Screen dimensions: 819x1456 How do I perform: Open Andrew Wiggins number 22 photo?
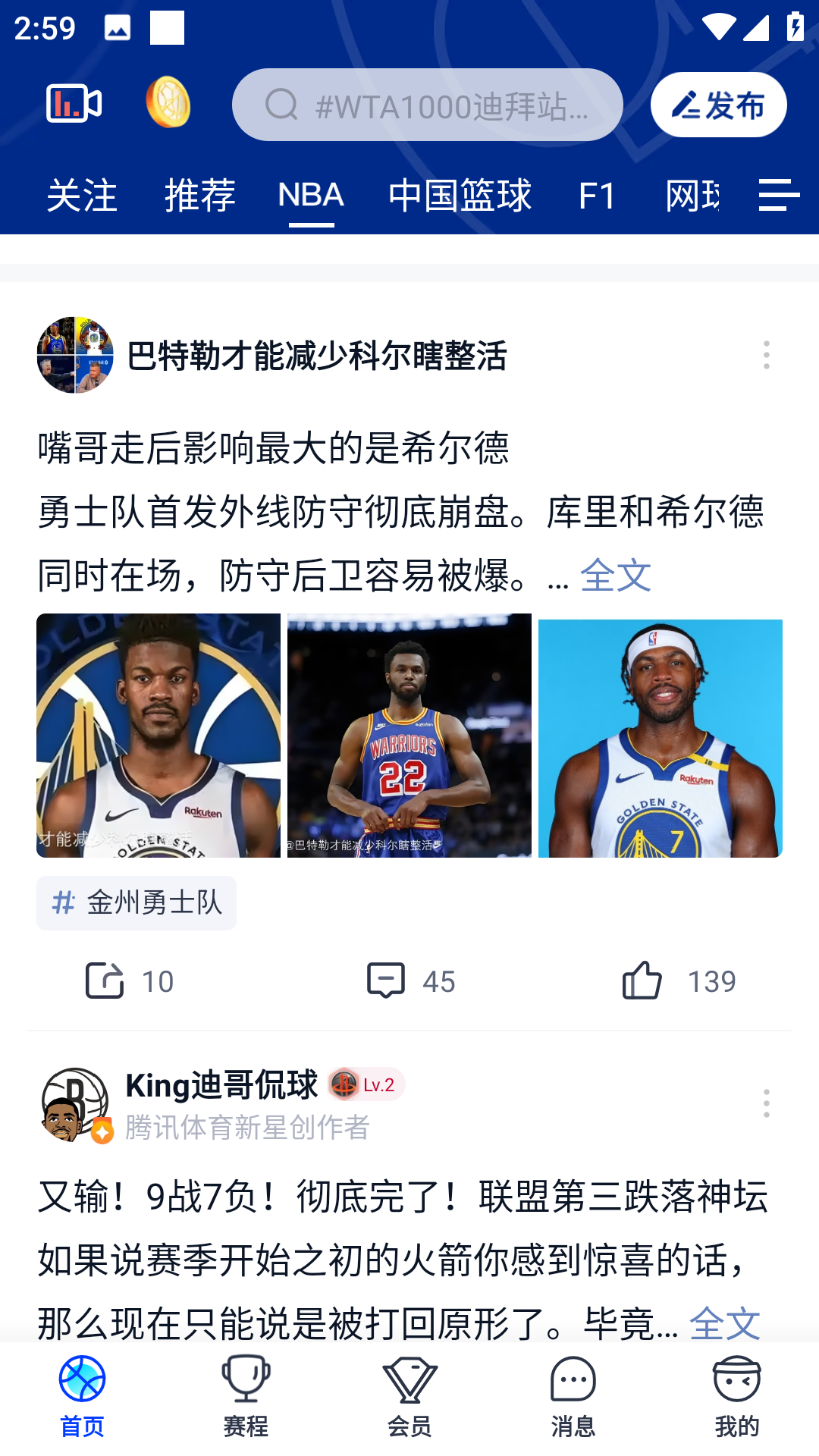(409, 734)
